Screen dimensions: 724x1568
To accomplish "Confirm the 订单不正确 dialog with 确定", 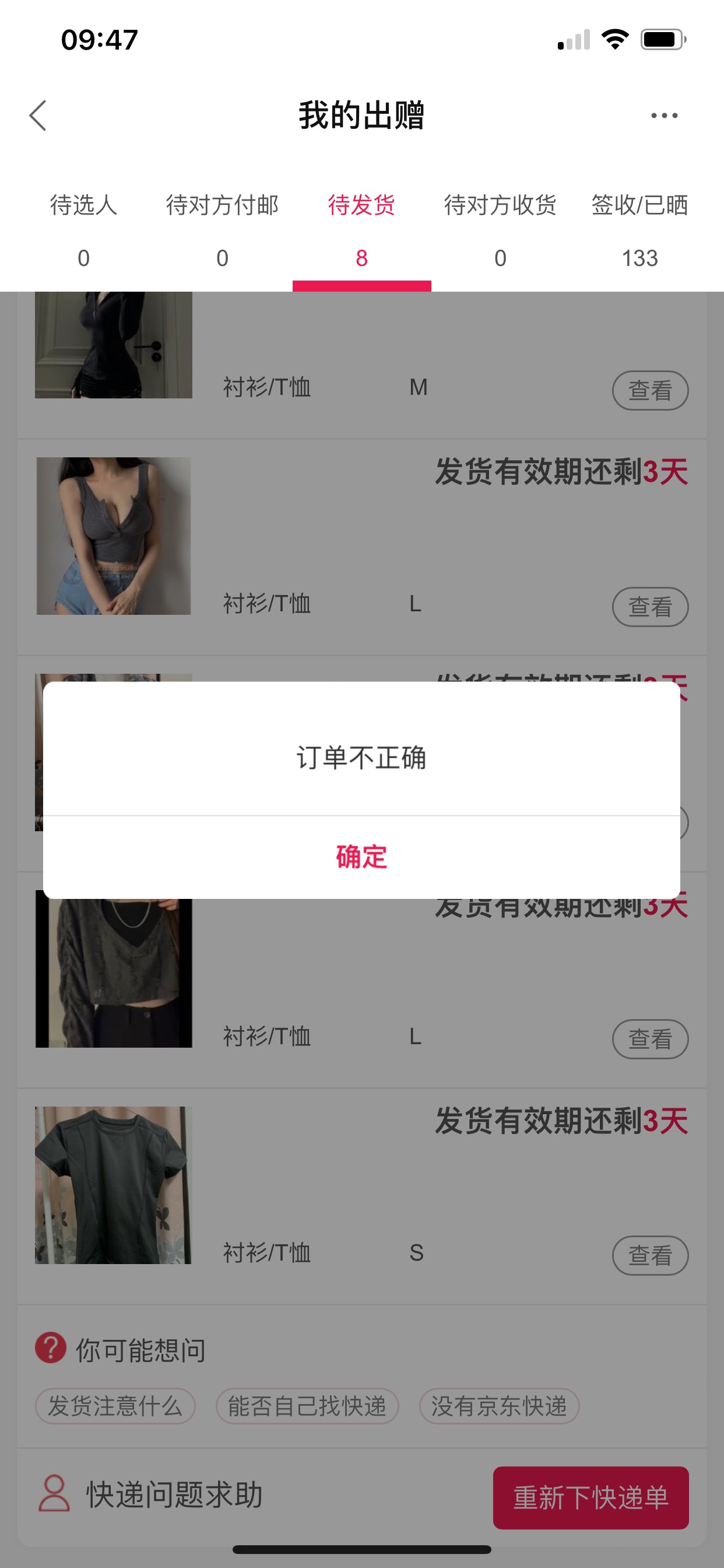I will coord(361,856).
